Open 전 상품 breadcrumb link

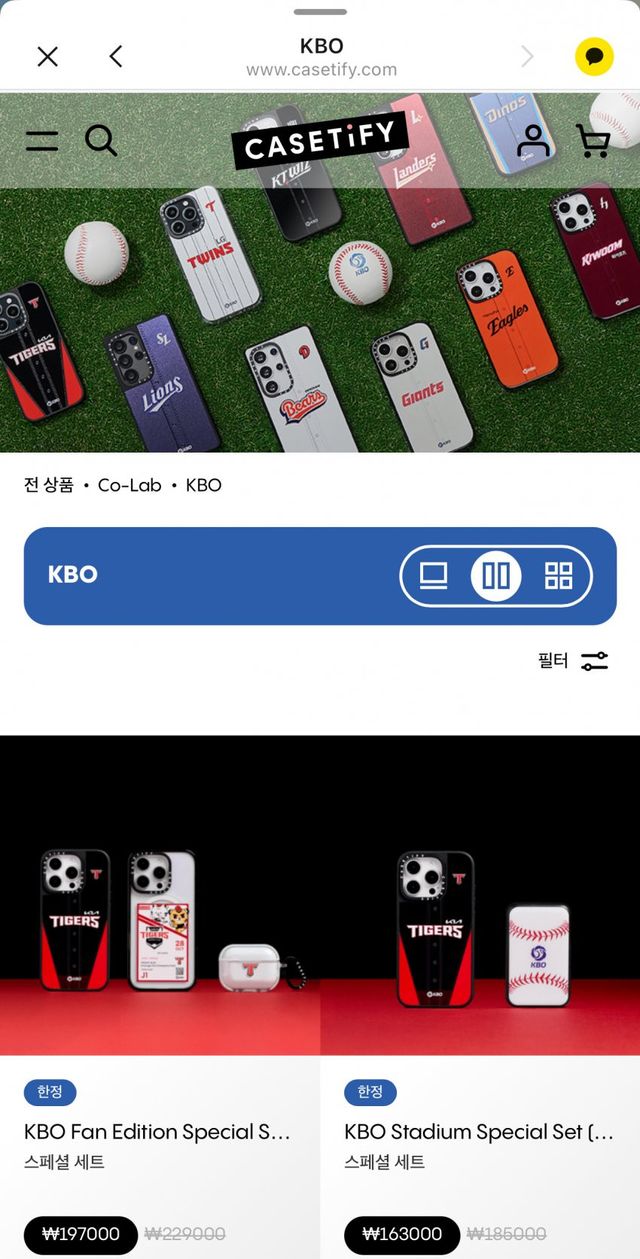point(48,485)
